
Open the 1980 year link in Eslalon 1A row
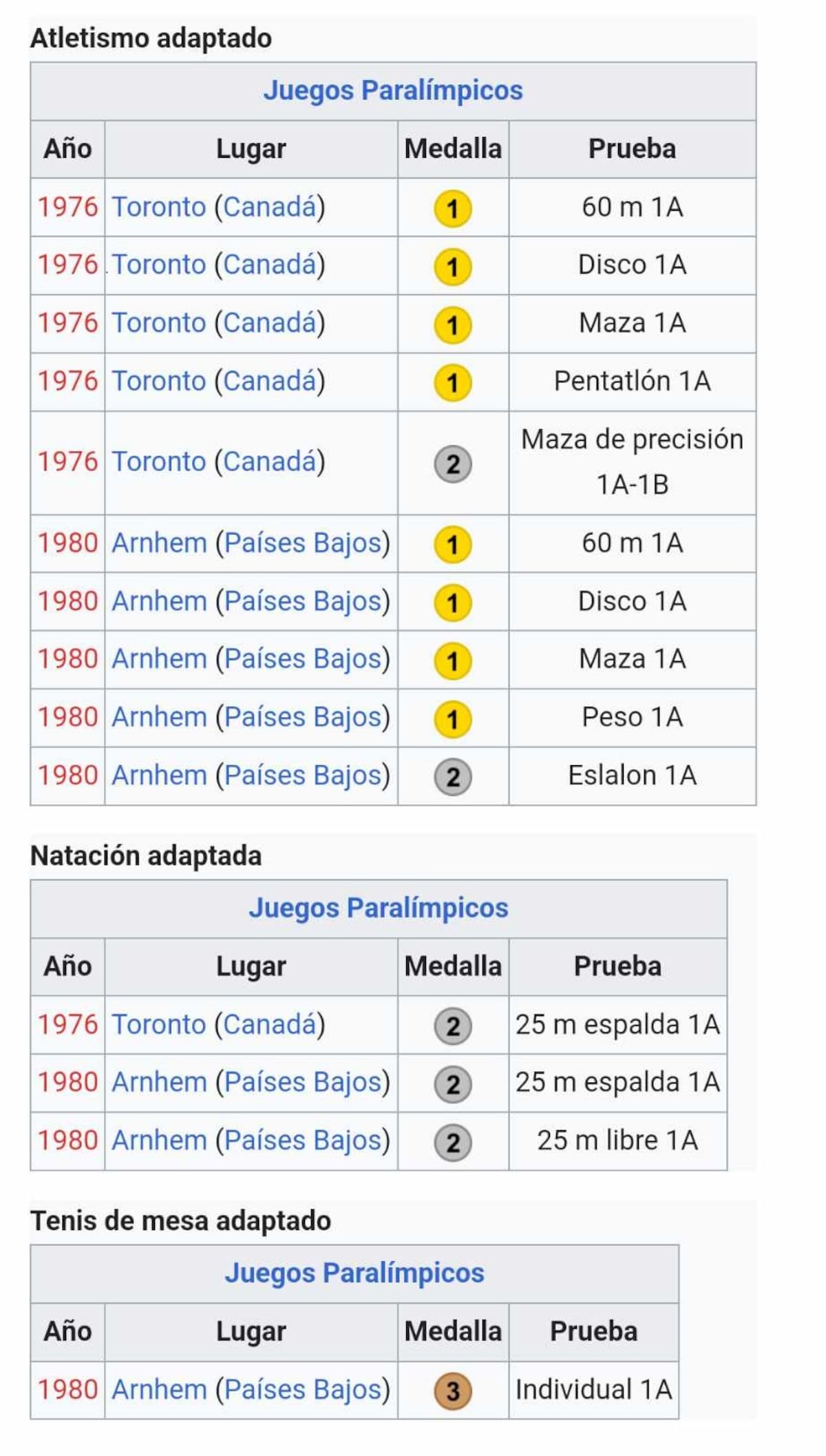67,776
